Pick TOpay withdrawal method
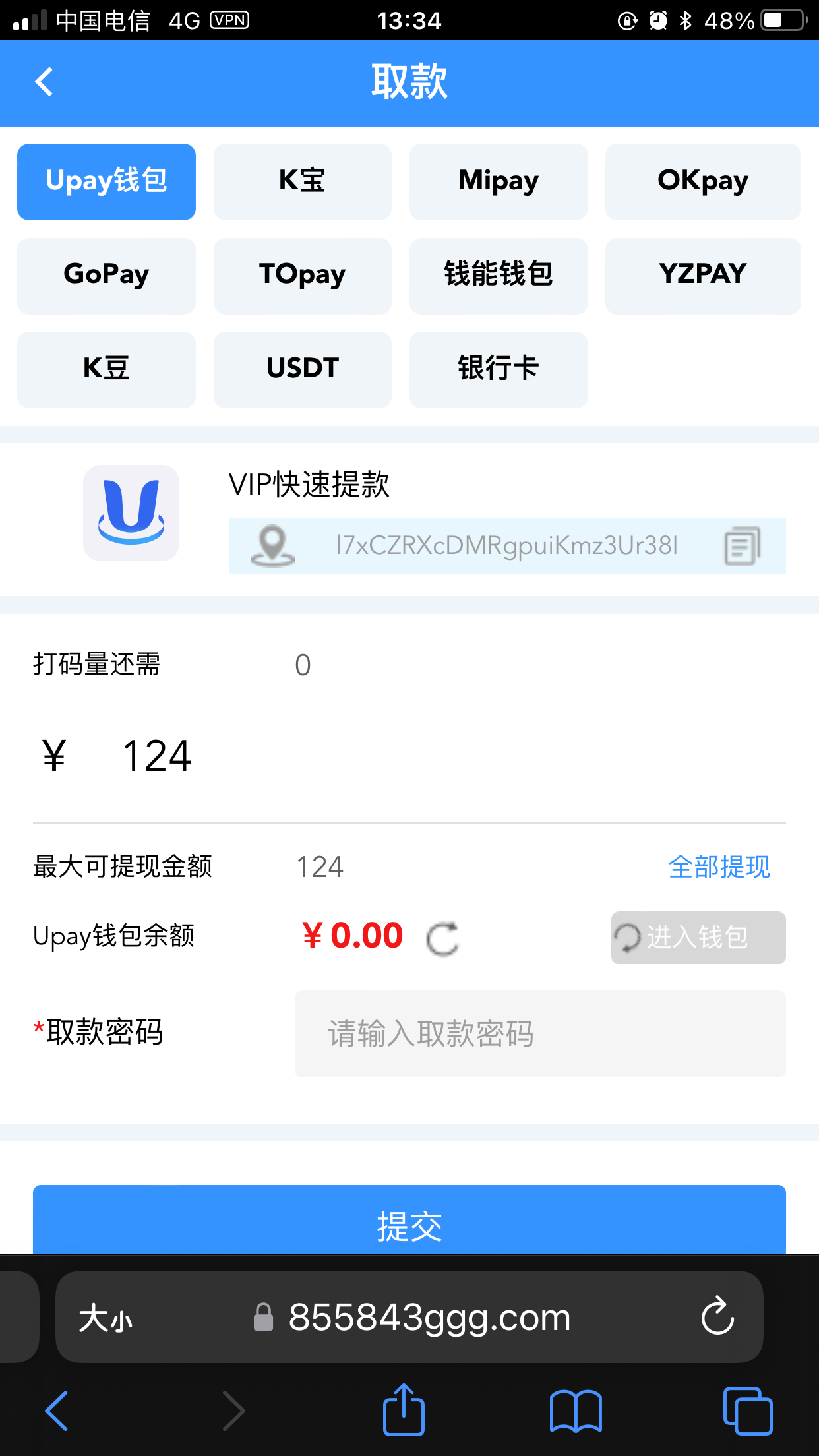Image resolution: width=819 pixels, height=1456 pixels. click(302, 276)
